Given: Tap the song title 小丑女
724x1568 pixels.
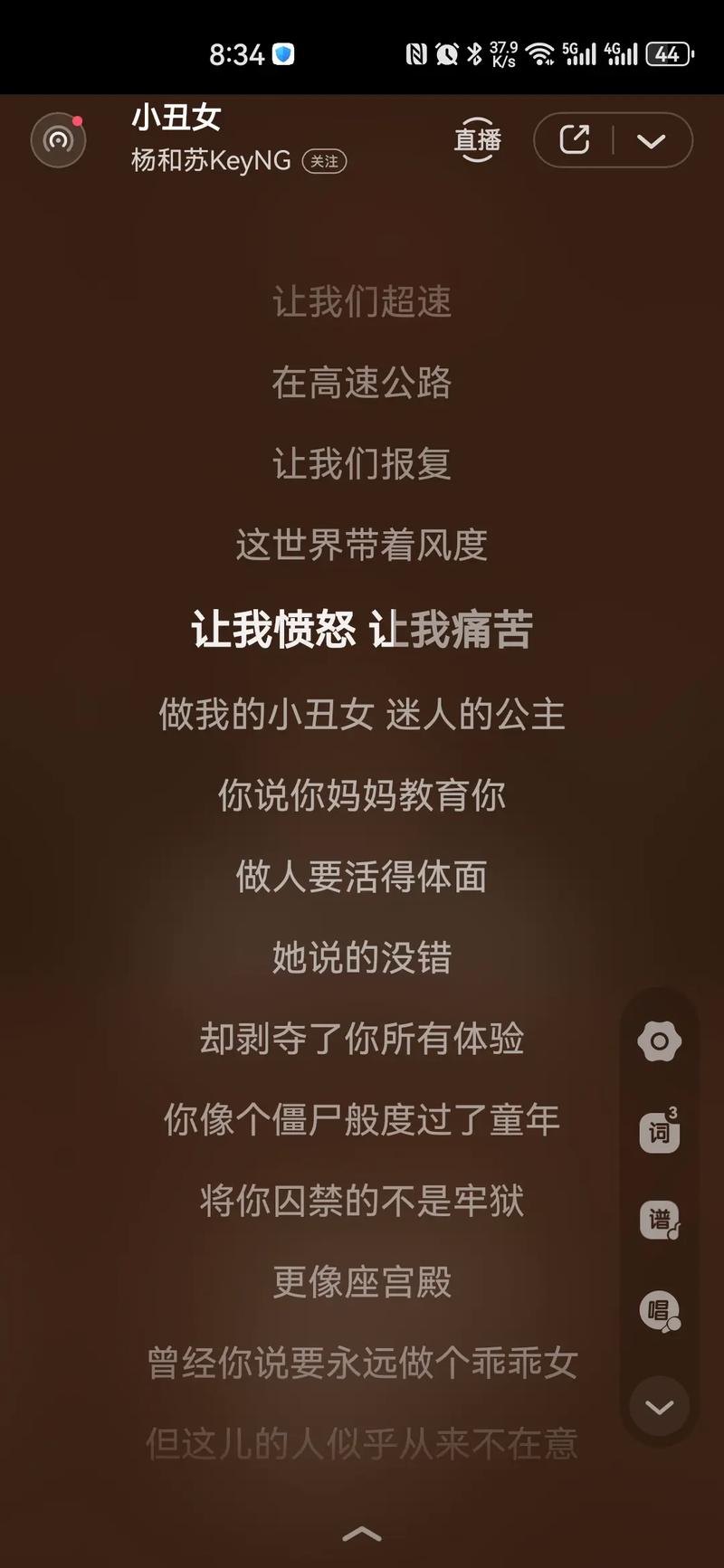Looking at the screenshot, I should point(175,119).
